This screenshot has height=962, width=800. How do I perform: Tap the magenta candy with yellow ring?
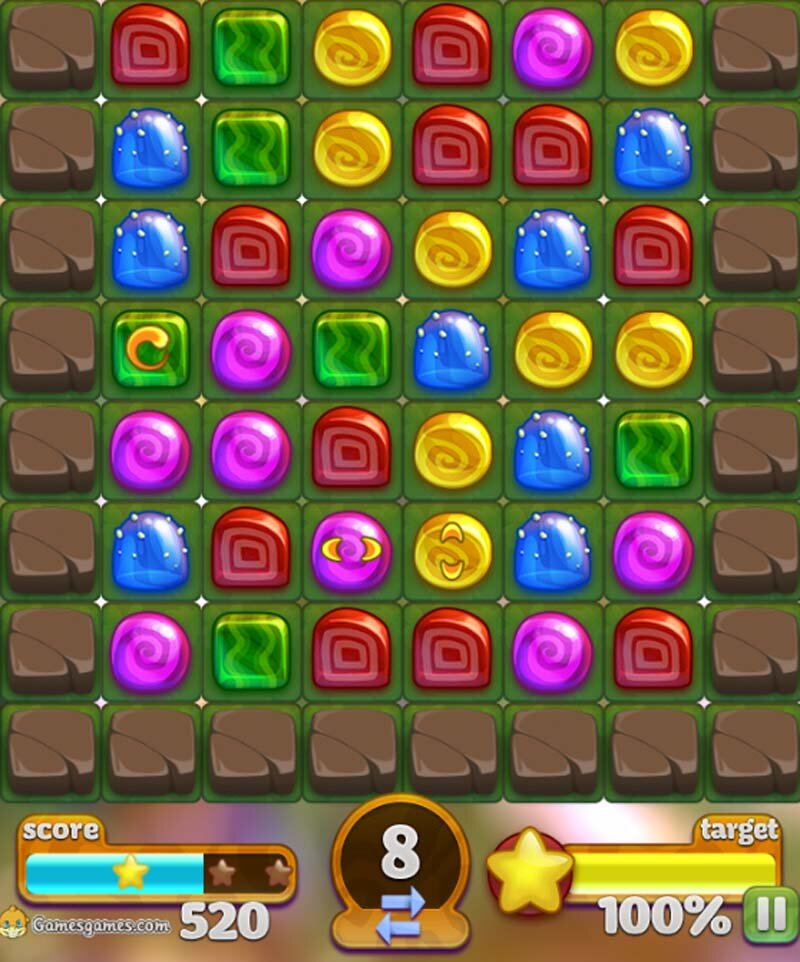pyautogui.click(x=351, y=549)
